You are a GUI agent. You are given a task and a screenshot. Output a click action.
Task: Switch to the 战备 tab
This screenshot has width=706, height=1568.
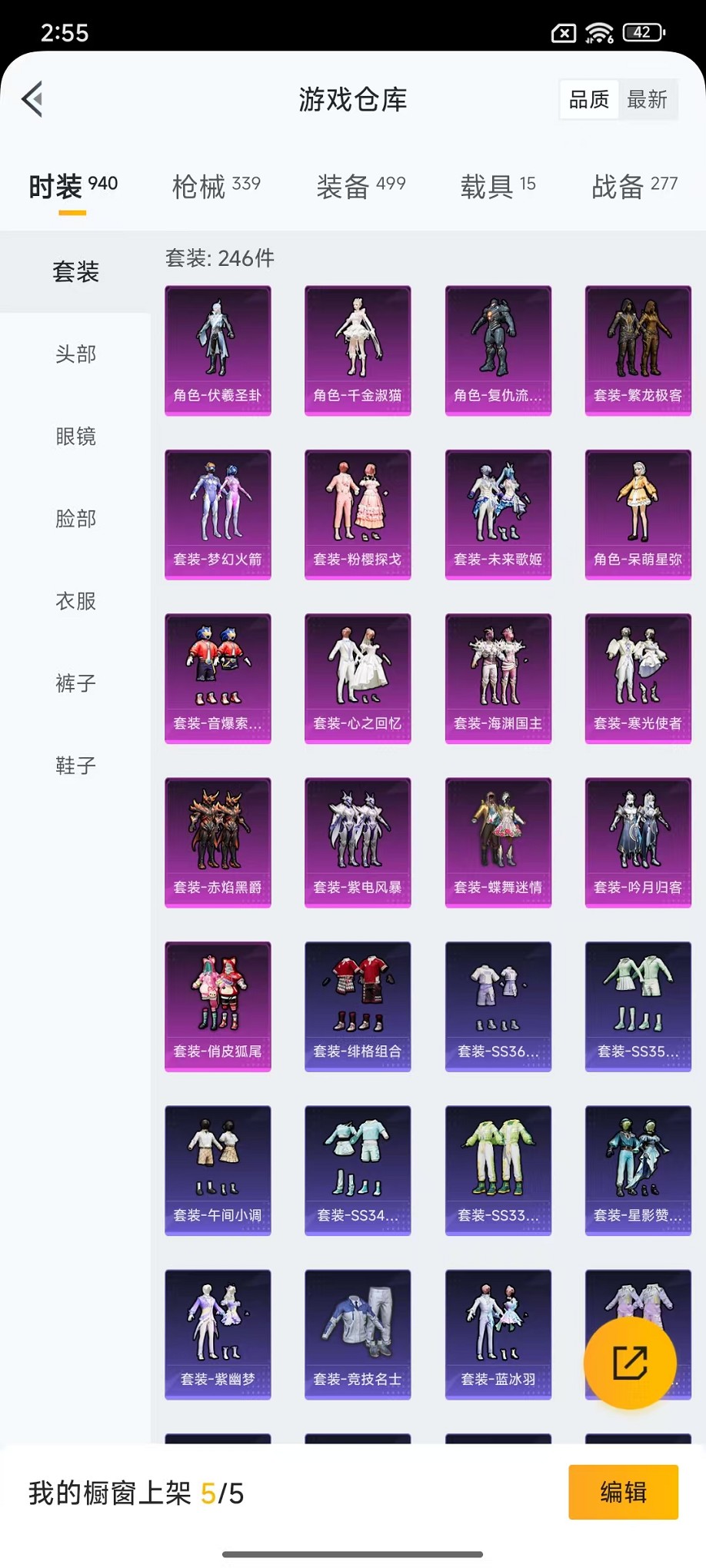pyautogui.click(x=634, y=186)
